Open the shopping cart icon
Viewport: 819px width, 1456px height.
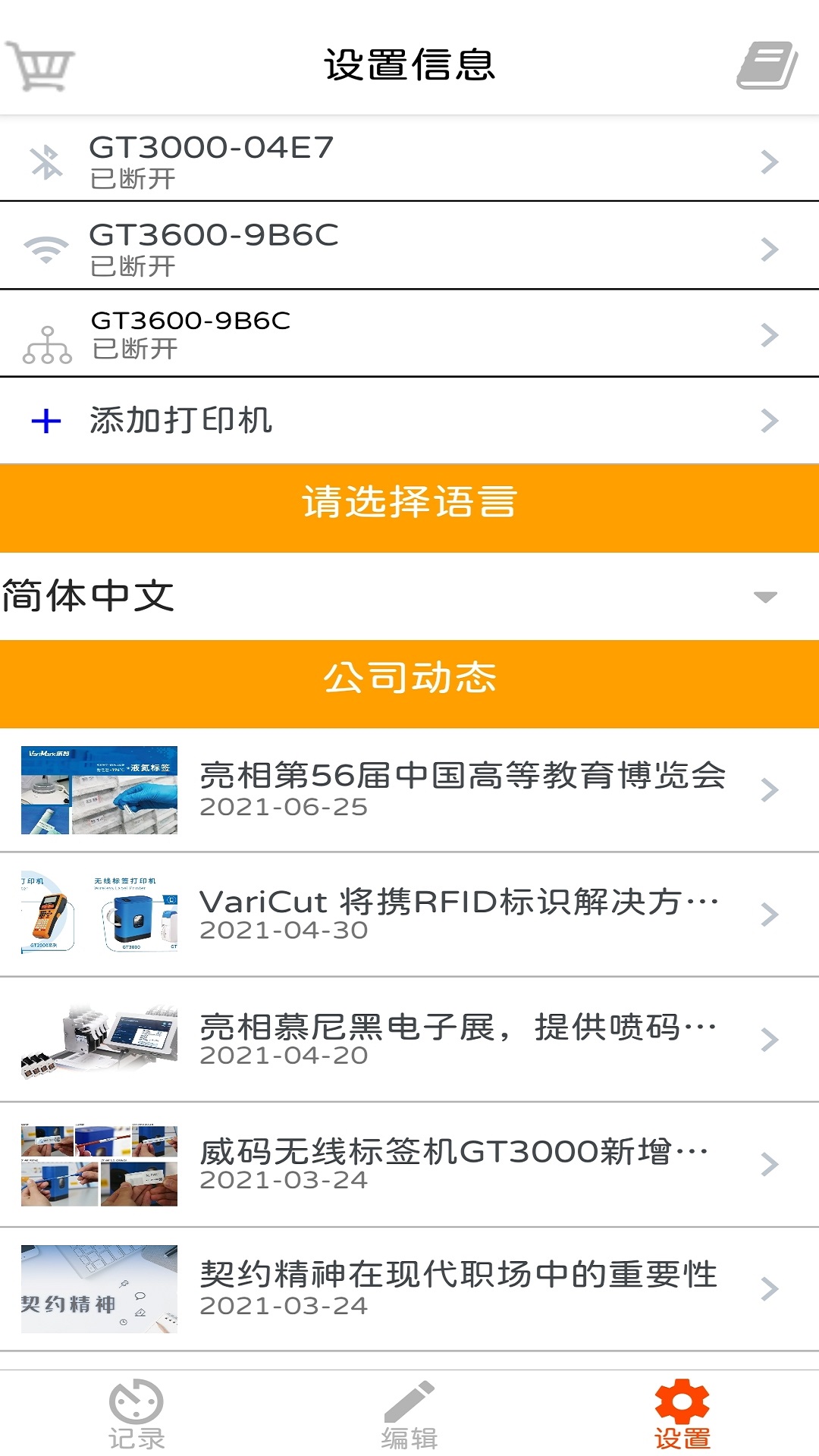41,67
